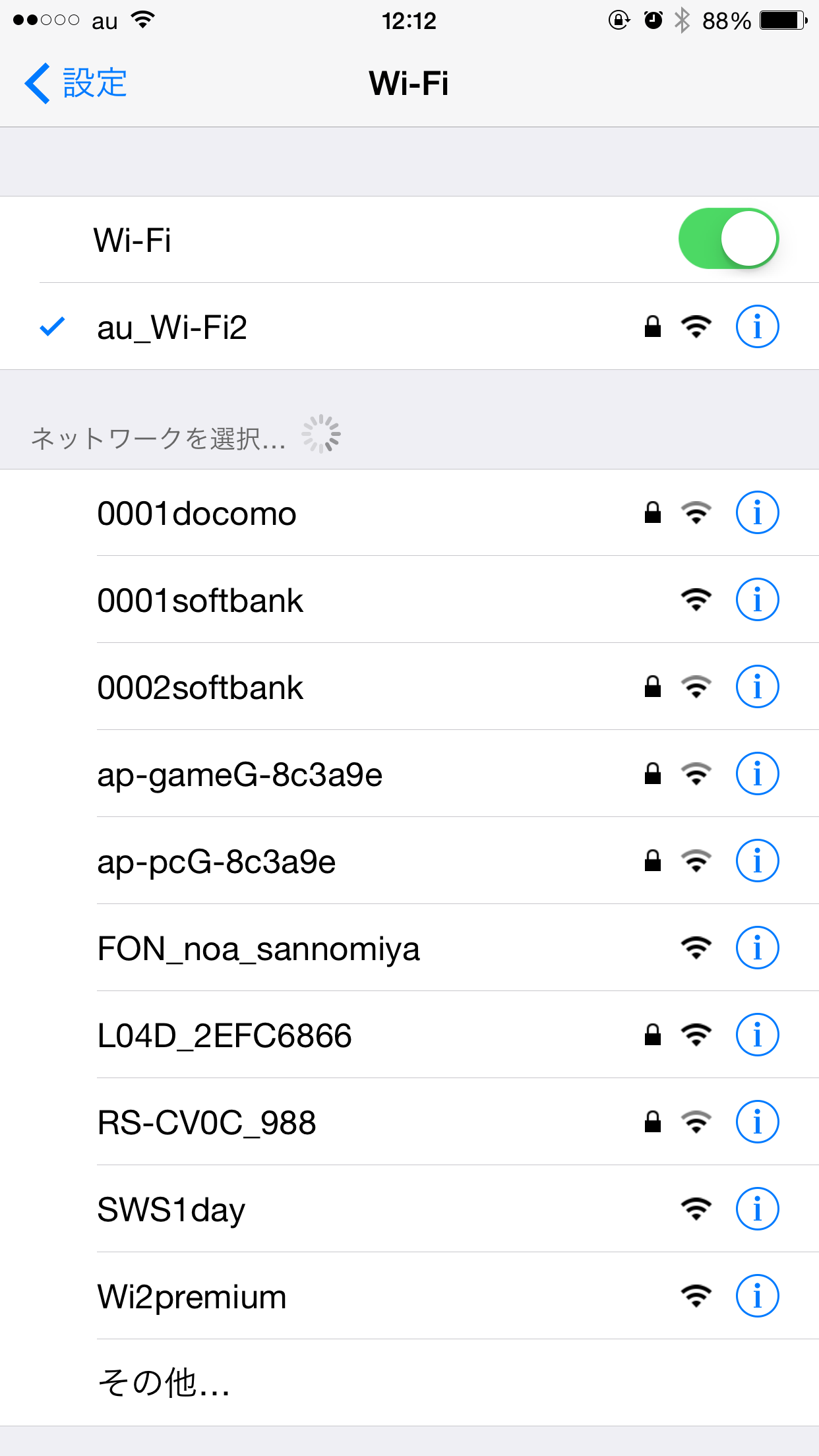The height and width of the screenshot is (1456, 819).
Task: Select the SWS1day network
Action: (409, 1209)
